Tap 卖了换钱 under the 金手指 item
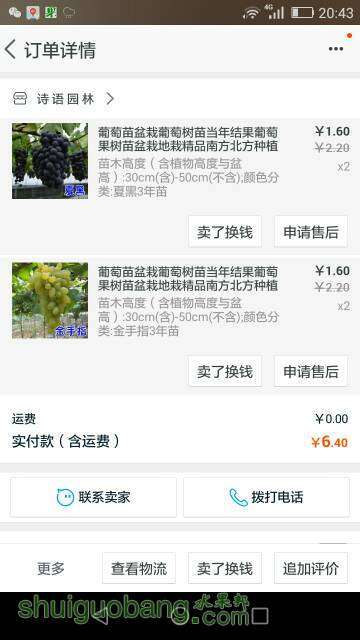Screen dimensions: 360x640 point(225,371)
